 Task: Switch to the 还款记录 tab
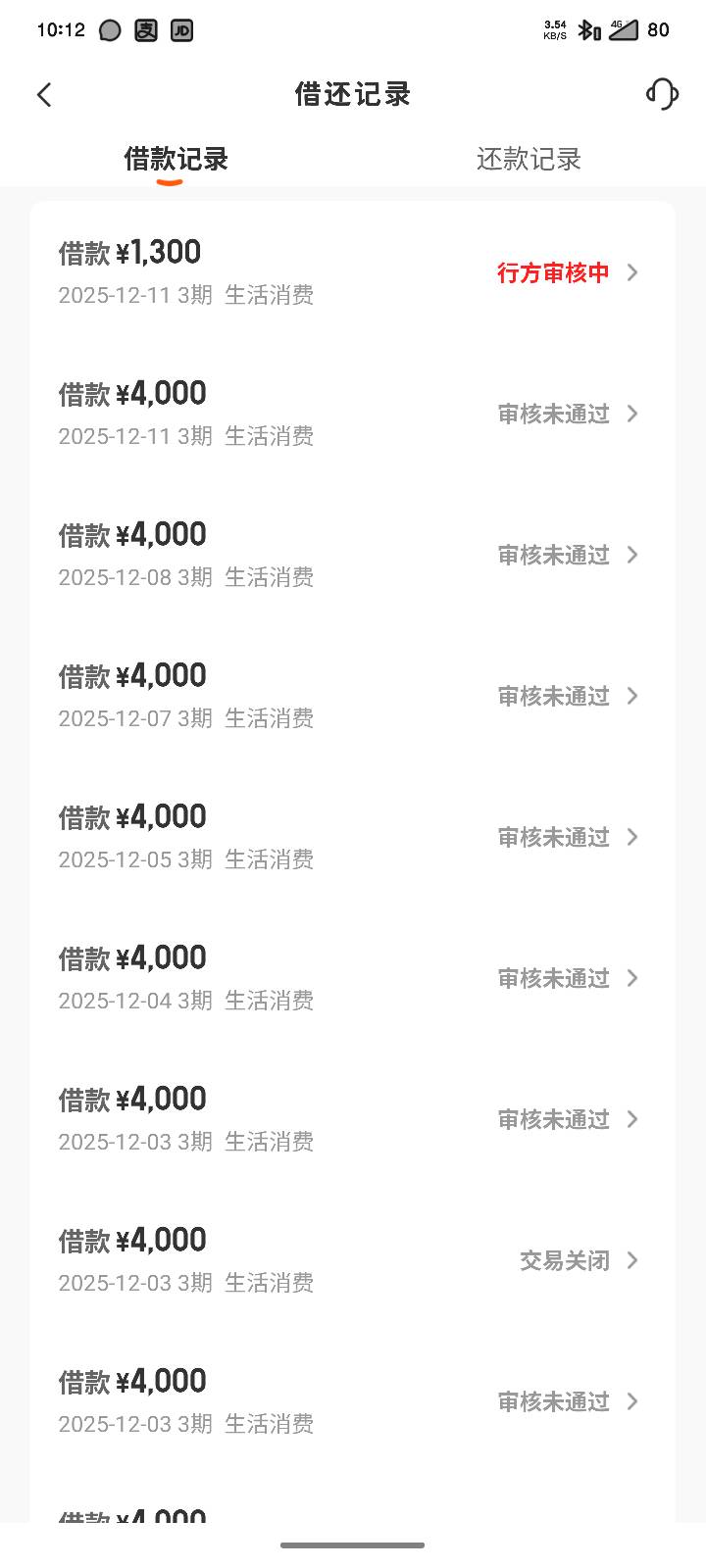pos(529,159)
